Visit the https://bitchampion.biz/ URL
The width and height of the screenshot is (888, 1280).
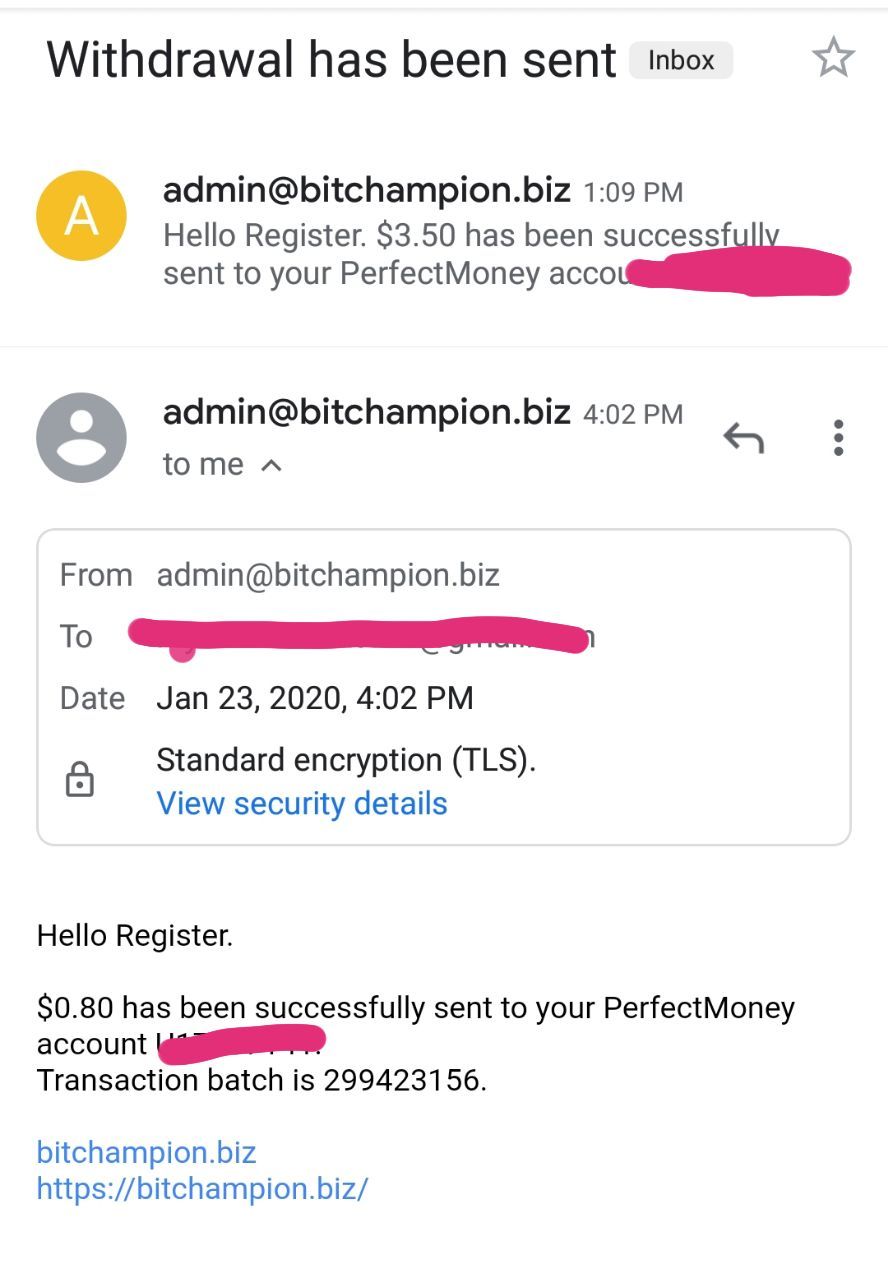pos(202,1188)
